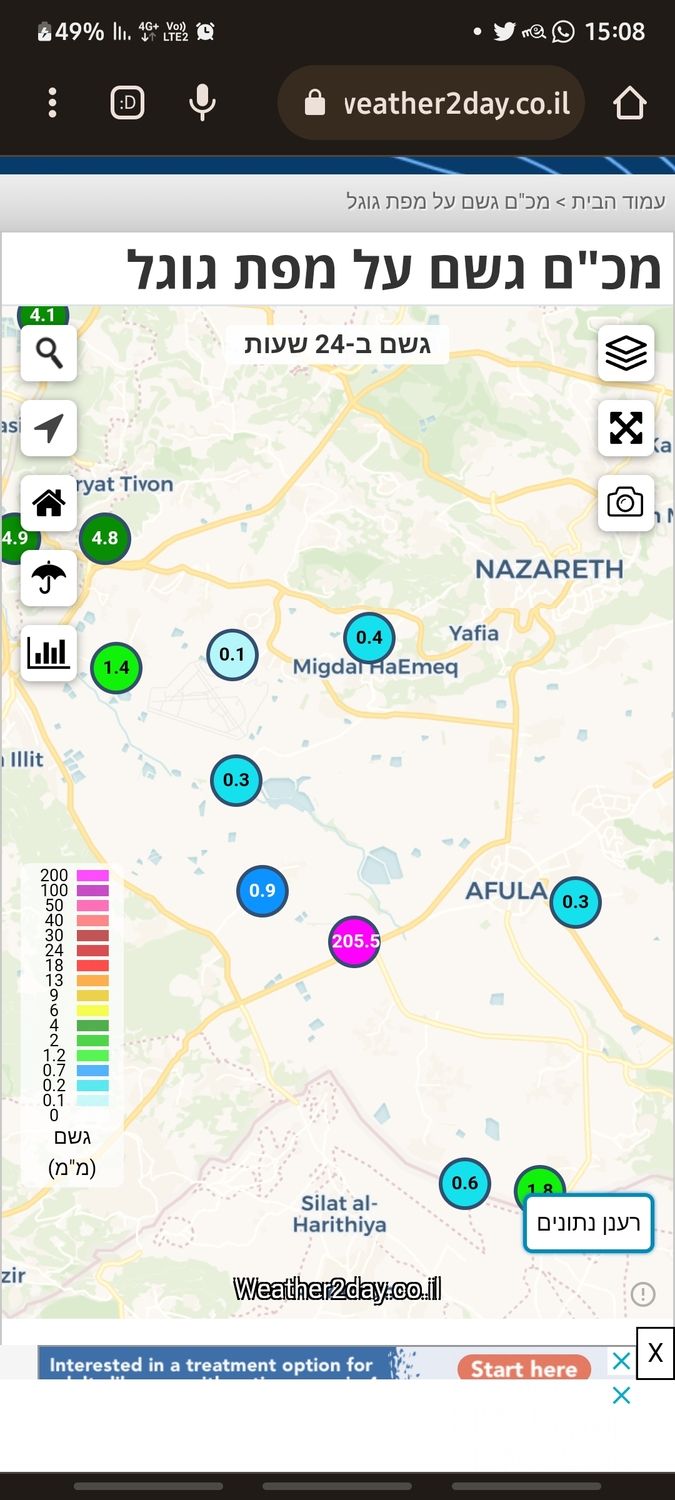Open the map search magnifier
This screenshot has height=1500, width=675.
pyautogui.click(x=49, y=353)
